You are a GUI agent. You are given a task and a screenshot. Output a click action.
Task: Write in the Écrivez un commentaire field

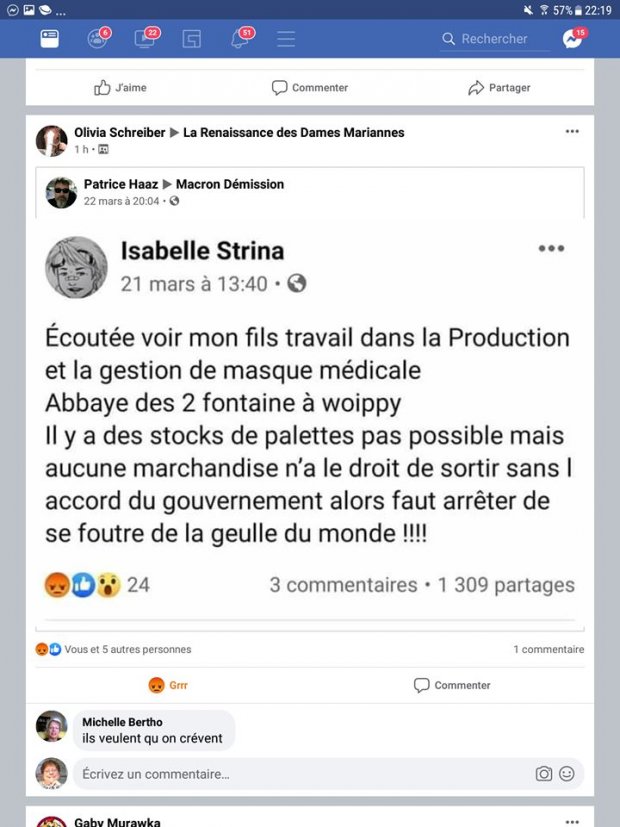tap(300, 773)
